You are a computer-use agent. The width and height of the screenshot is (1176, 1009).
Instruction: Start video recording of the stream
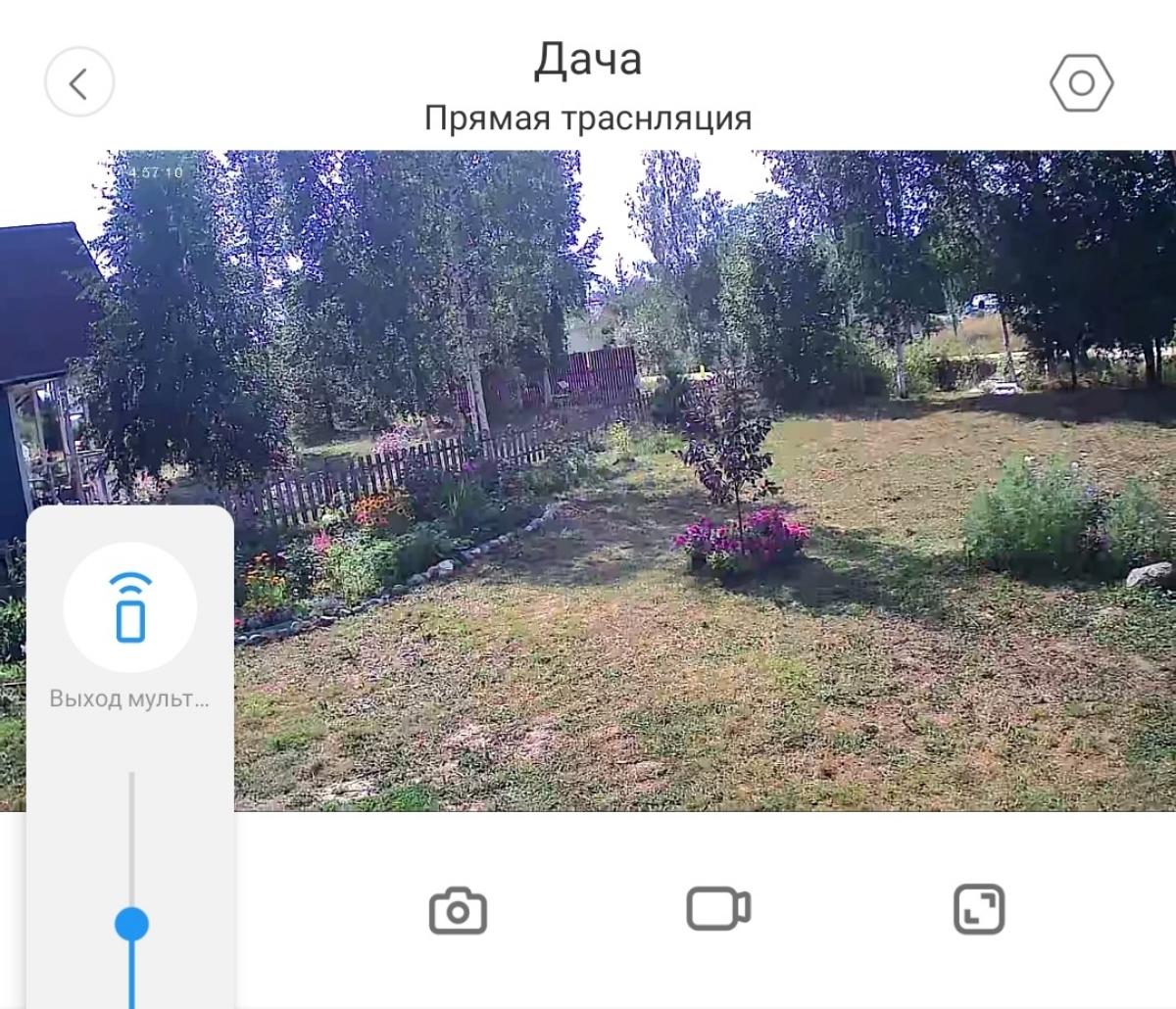coord(717,908)
